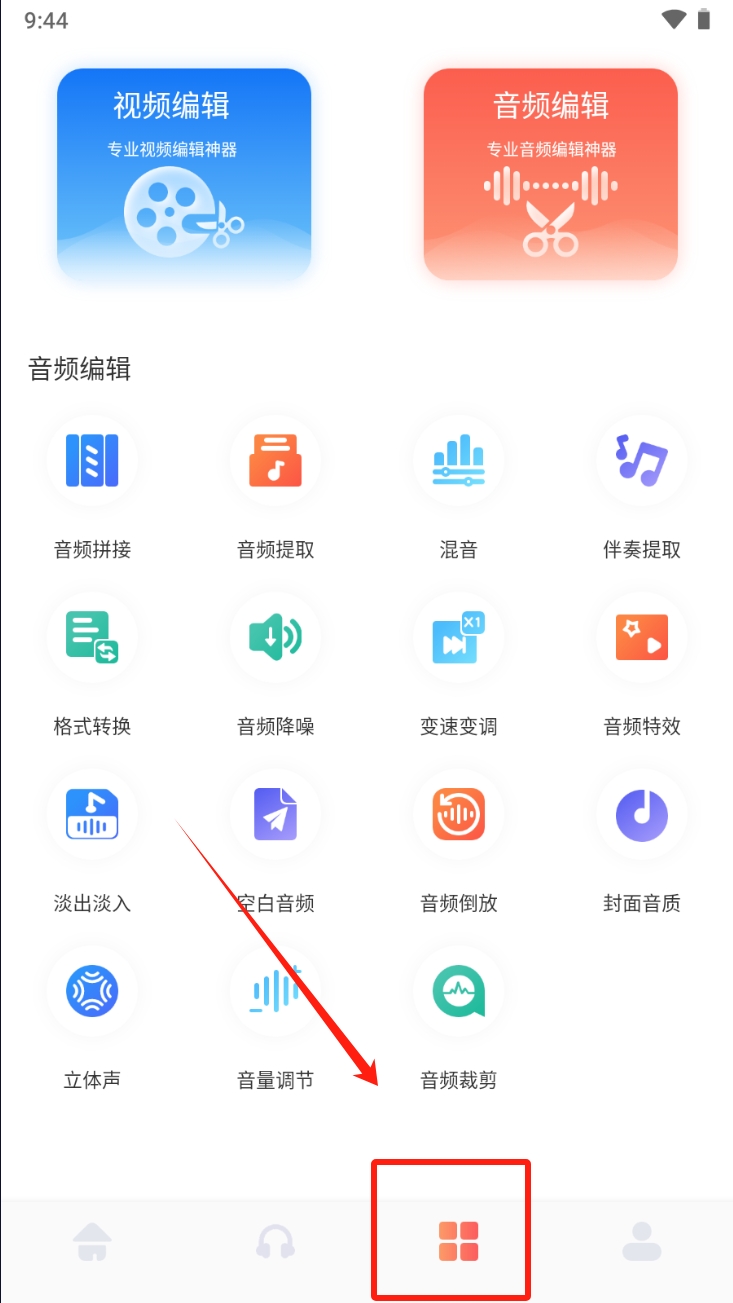Open 音量调节 volume adjustment
733x1303 pixels.
pyautogui.click(x=275, y=992)
